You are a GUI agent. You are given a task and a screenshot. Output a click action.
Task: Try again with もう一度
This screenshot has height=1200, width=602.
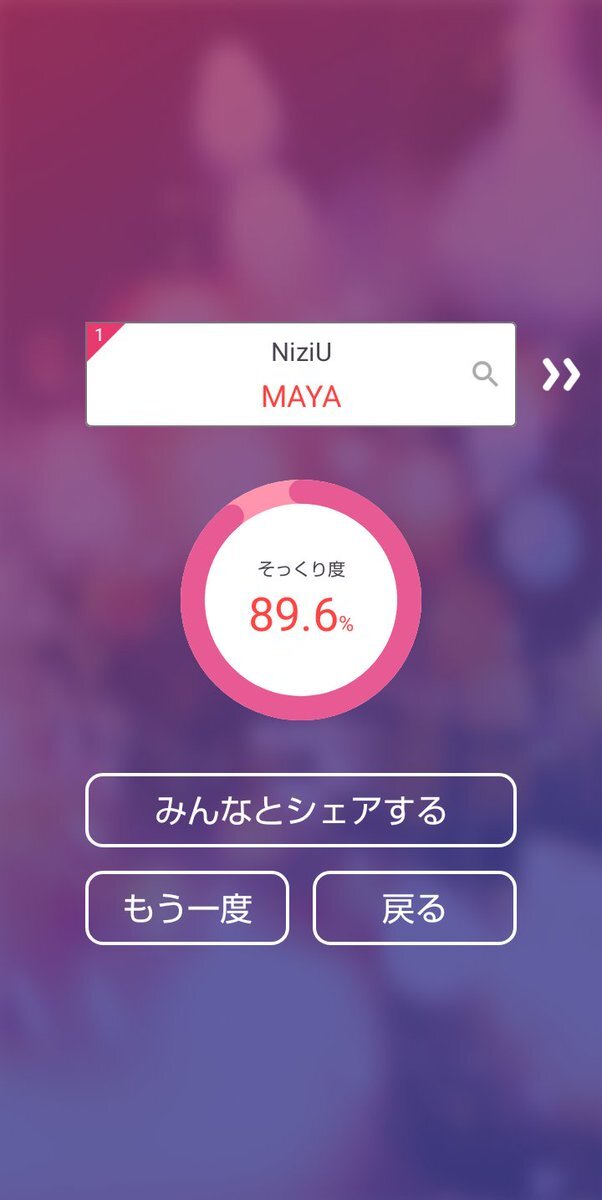tap(187, 908)
